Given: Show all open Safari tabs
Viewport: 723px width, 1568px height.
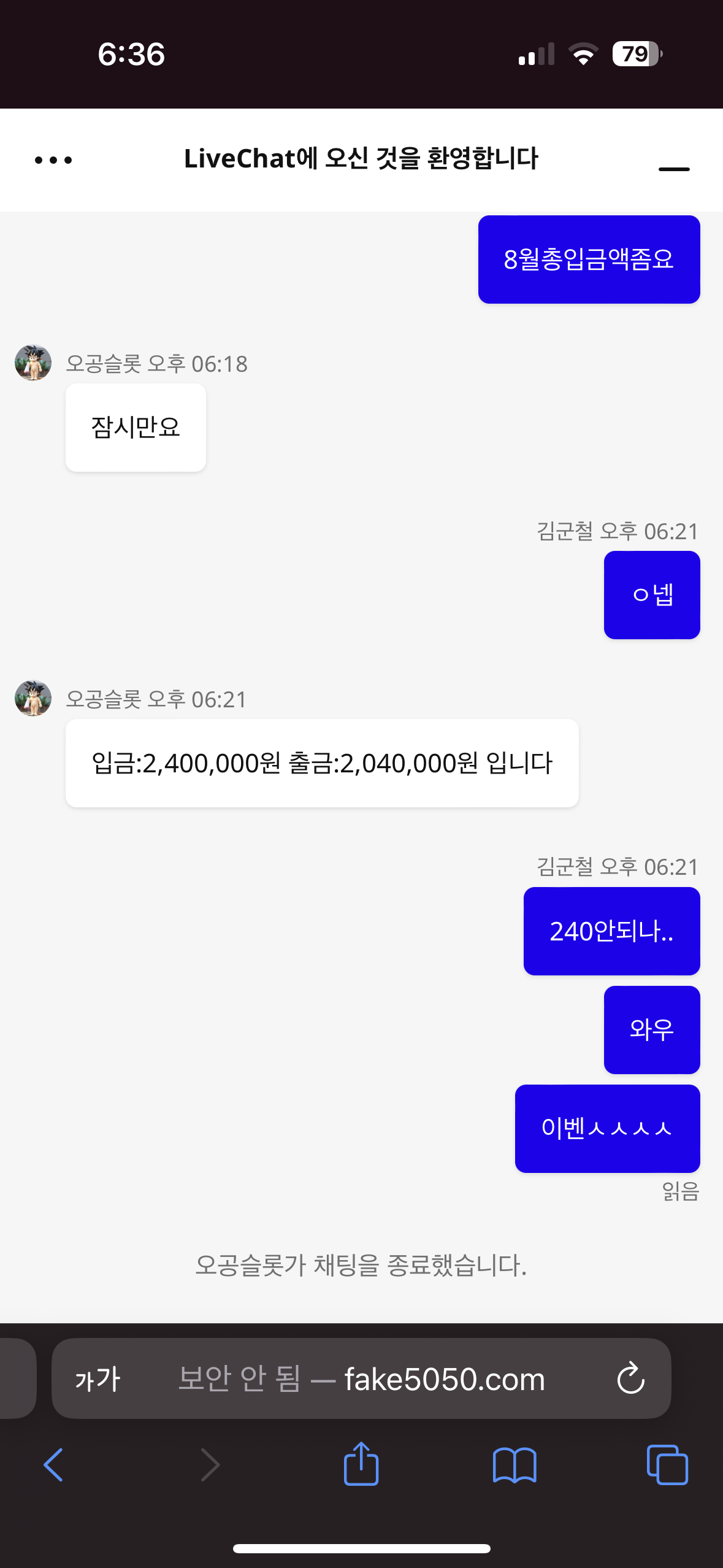Looking at the screenshot, I should (667, 1465).
